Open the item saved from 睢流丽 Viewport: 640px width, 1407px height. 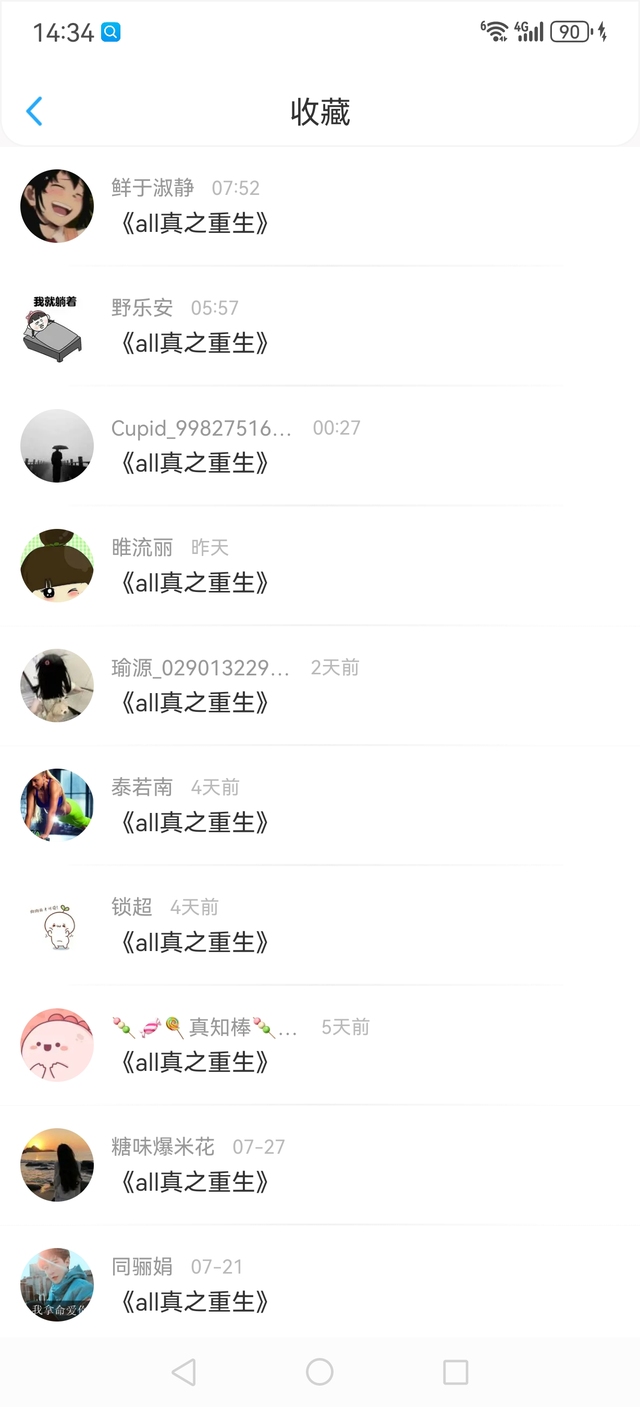pyautogui.click(x=195, y=583)
